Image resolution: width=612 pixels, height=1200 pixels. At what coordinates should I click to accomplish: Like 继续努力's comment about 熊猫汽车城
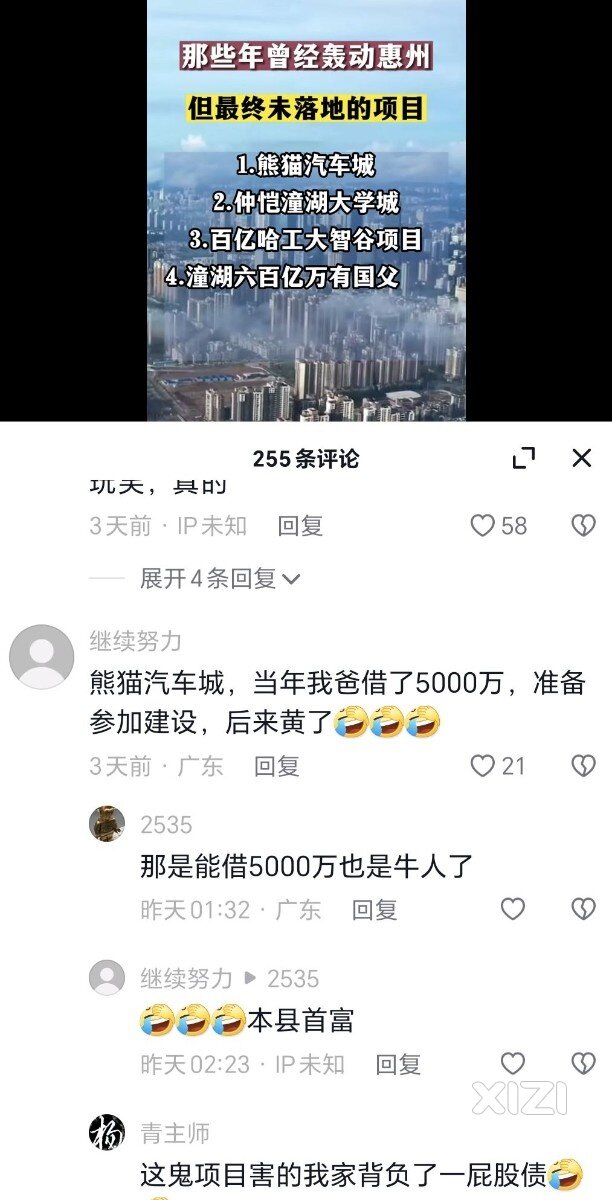point(483,766)
